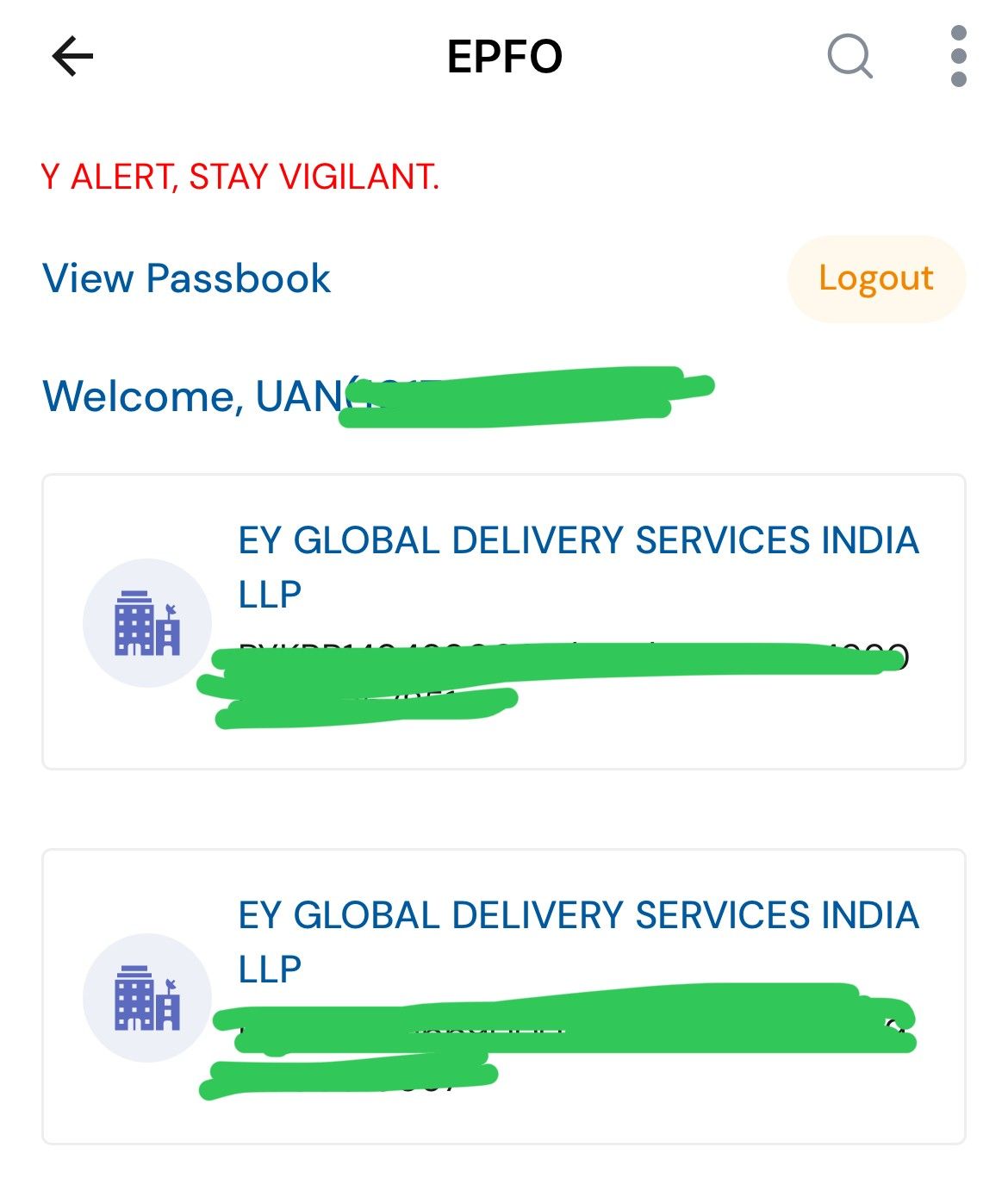This screenshot has height=1191, width=1008.
Task: Select the magnifier icon to search EPFO records
Action: tap(849, 58)
